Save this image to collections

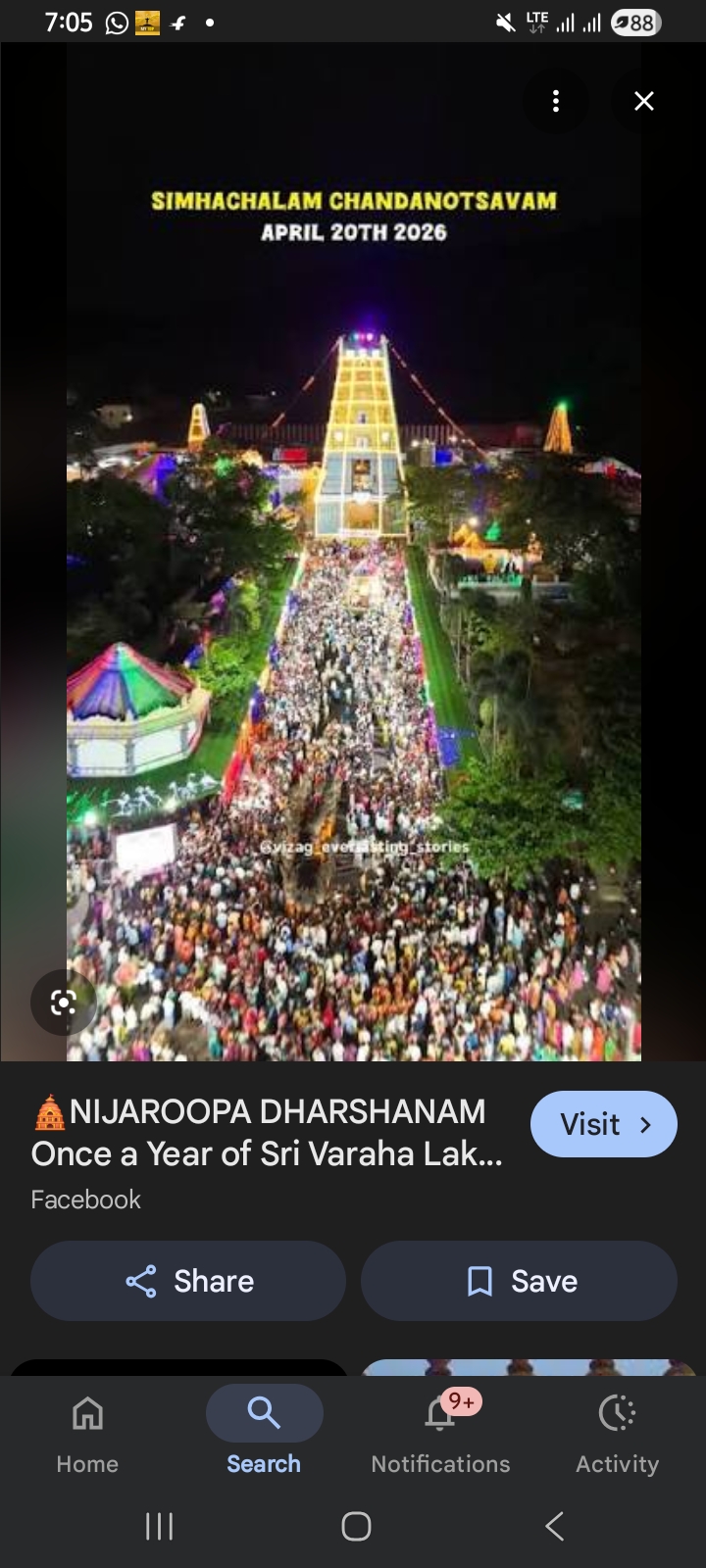519,1281
